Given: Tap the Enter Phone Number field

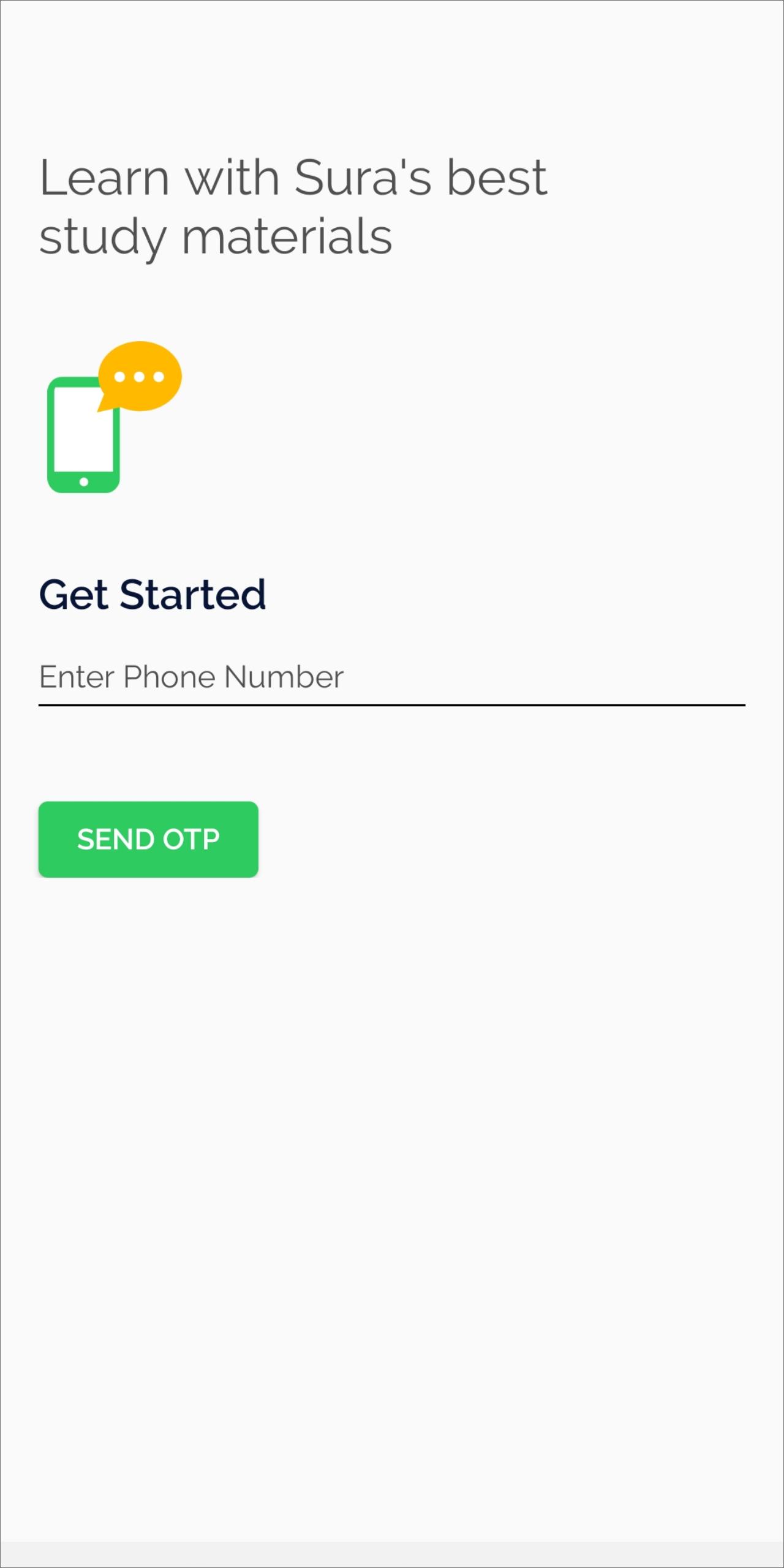Looking at the screenshot, I should click(x=391, y=677).
